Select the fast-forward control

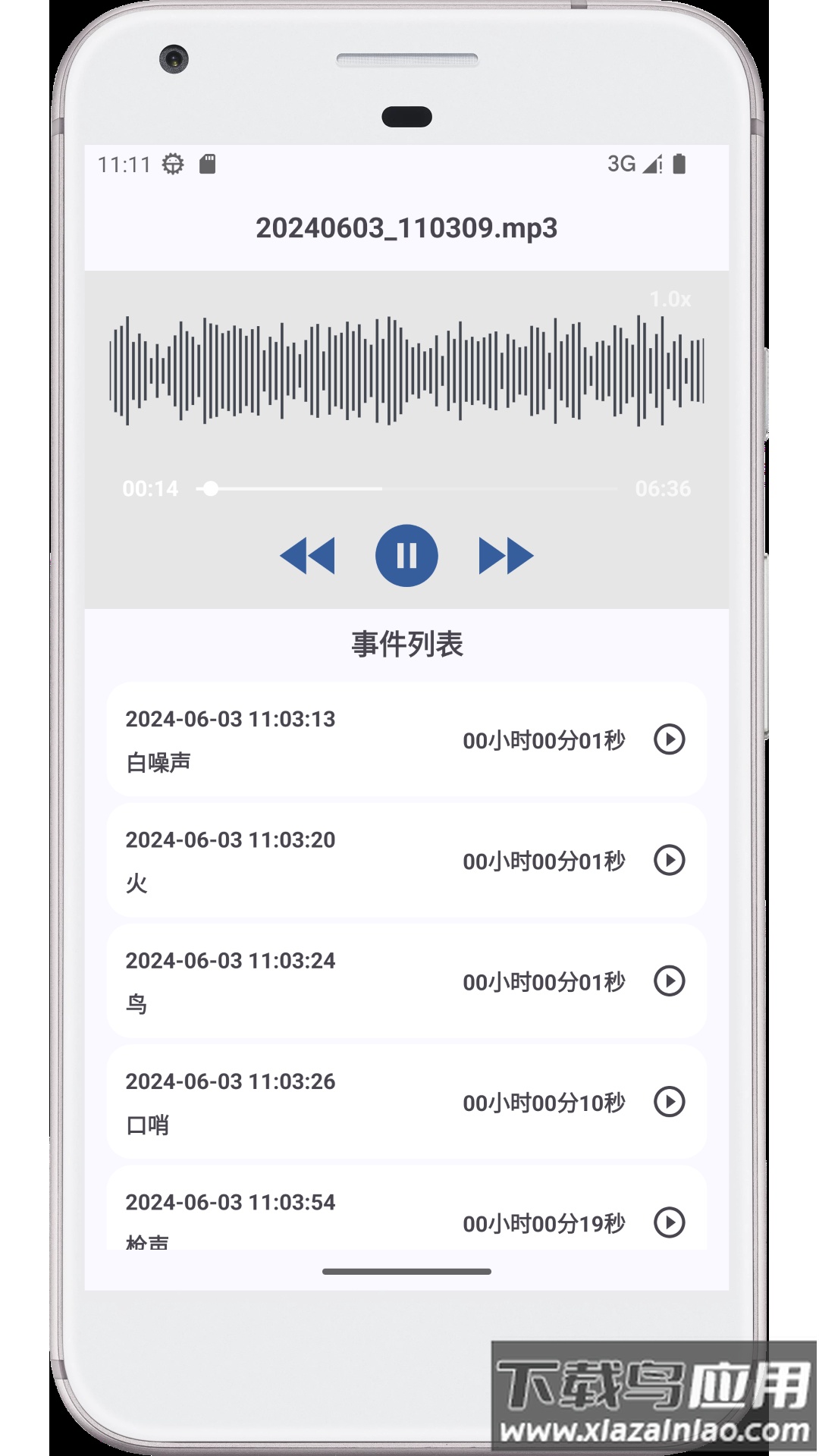507,556
